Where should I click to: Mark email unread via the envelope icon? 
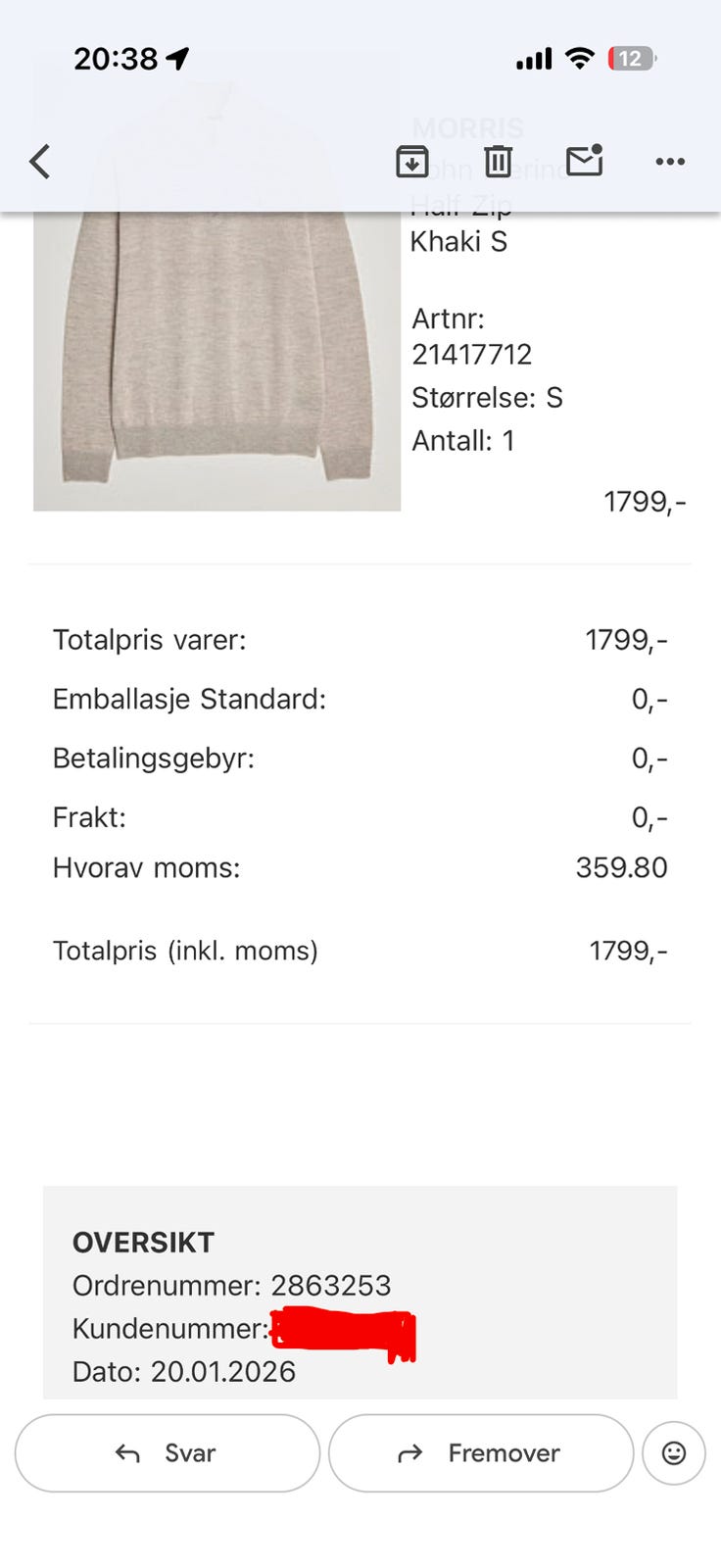tap(584, 161)
